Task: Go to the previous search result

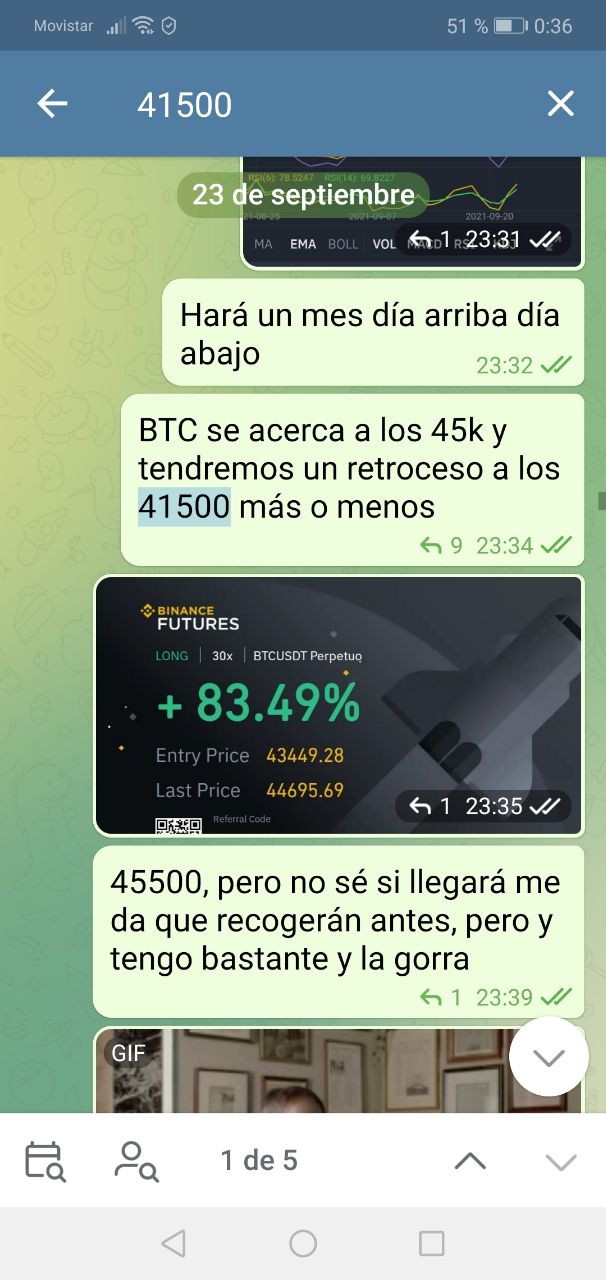Action: (470, 1161)
